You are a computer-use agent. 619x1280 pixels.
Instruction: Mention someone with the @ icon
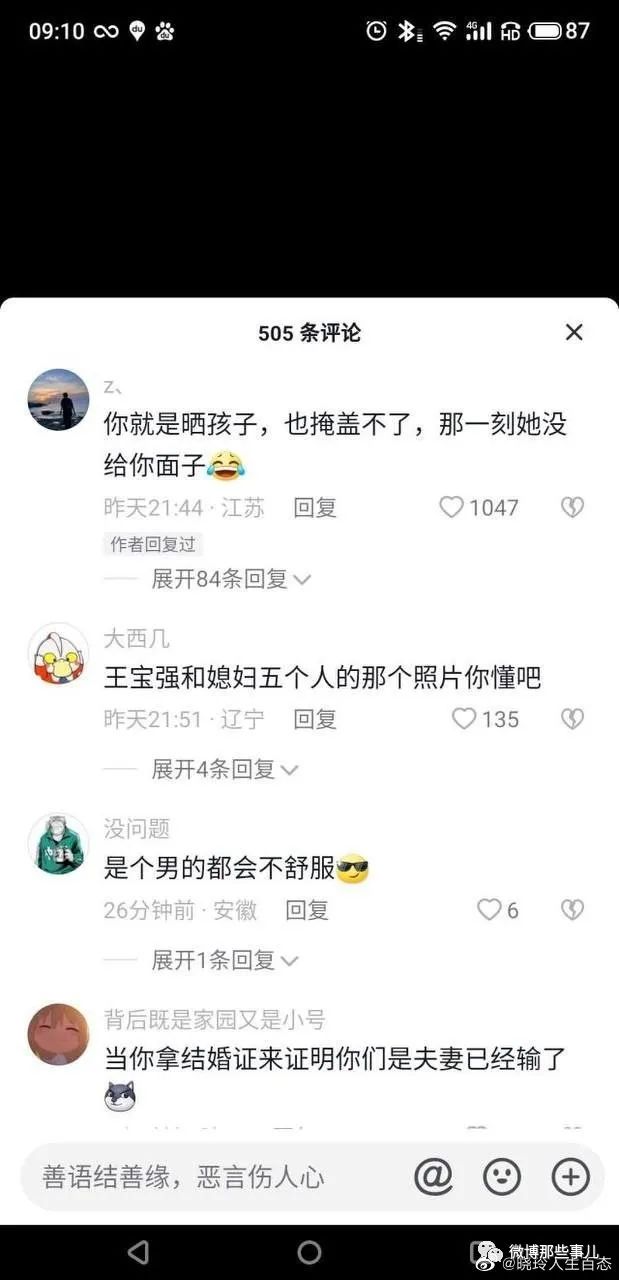[434, 1177]
